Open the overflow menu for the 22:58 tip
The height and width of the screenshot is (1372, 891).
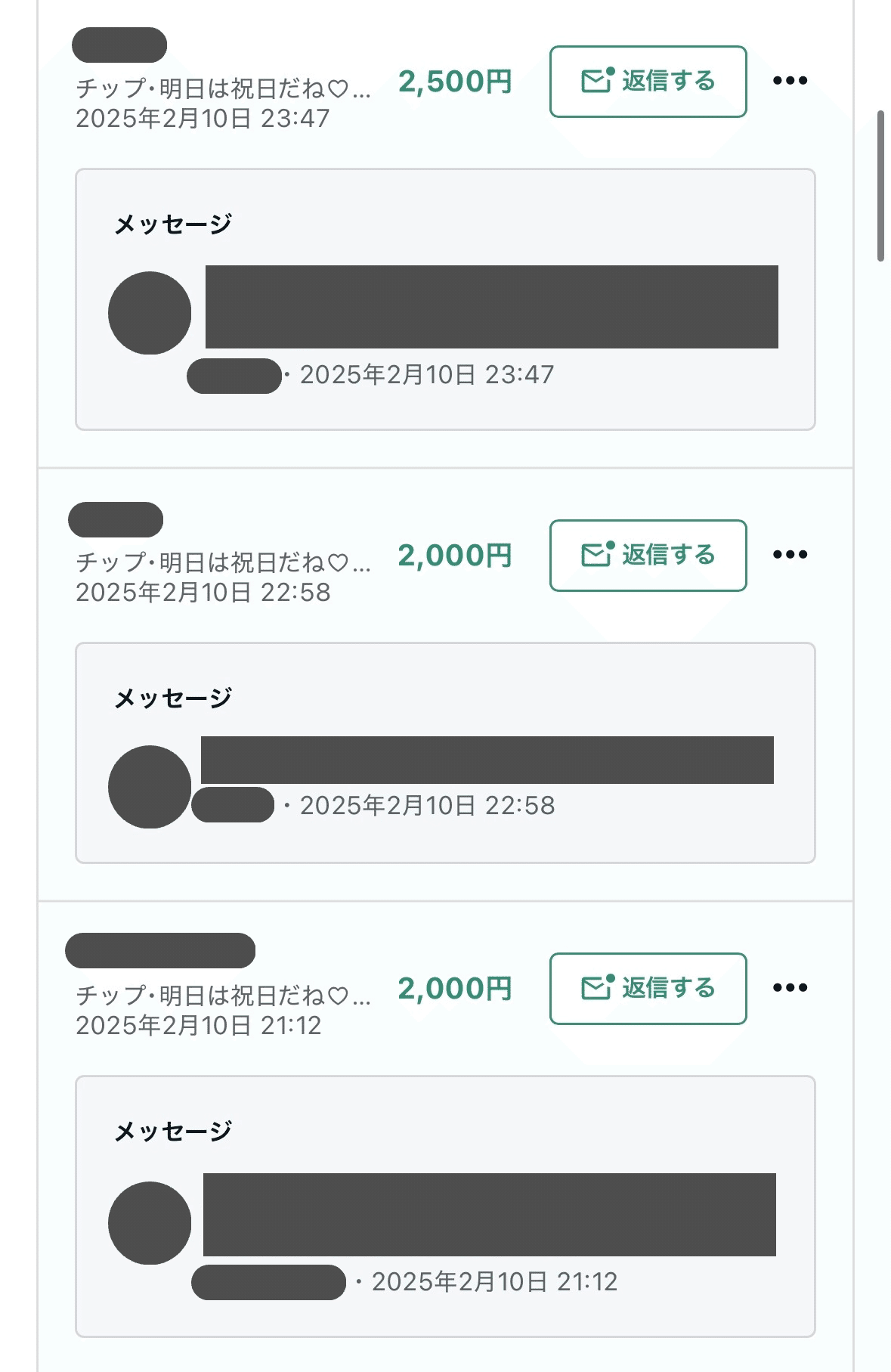coord(790,555)
